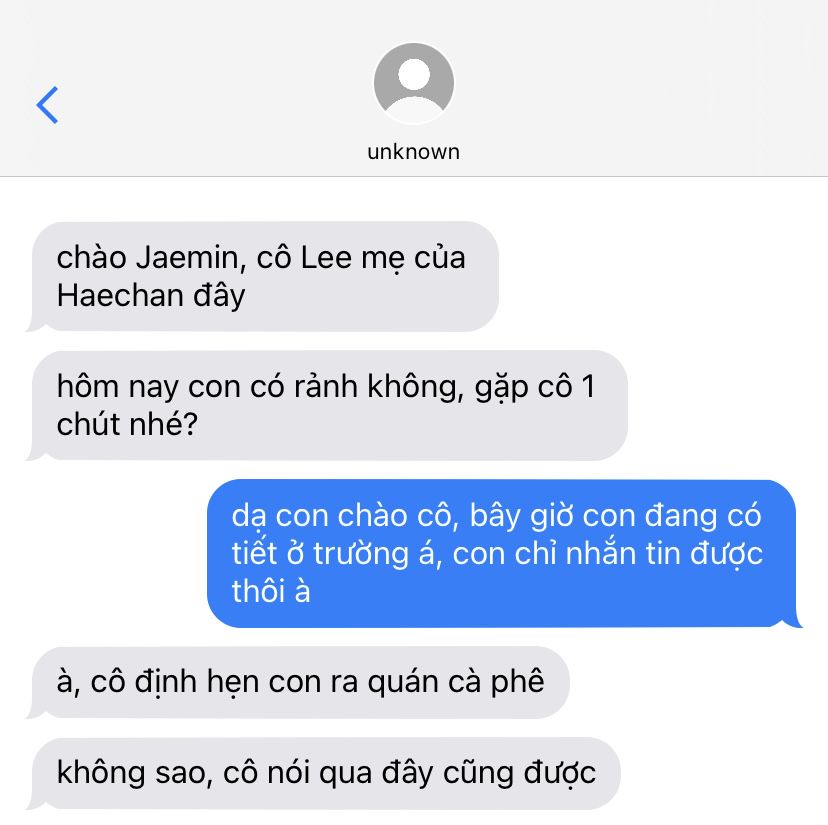Go back to the message list
Image resolution: width=828 pixels, height=825 pixels.
point(47,105)
